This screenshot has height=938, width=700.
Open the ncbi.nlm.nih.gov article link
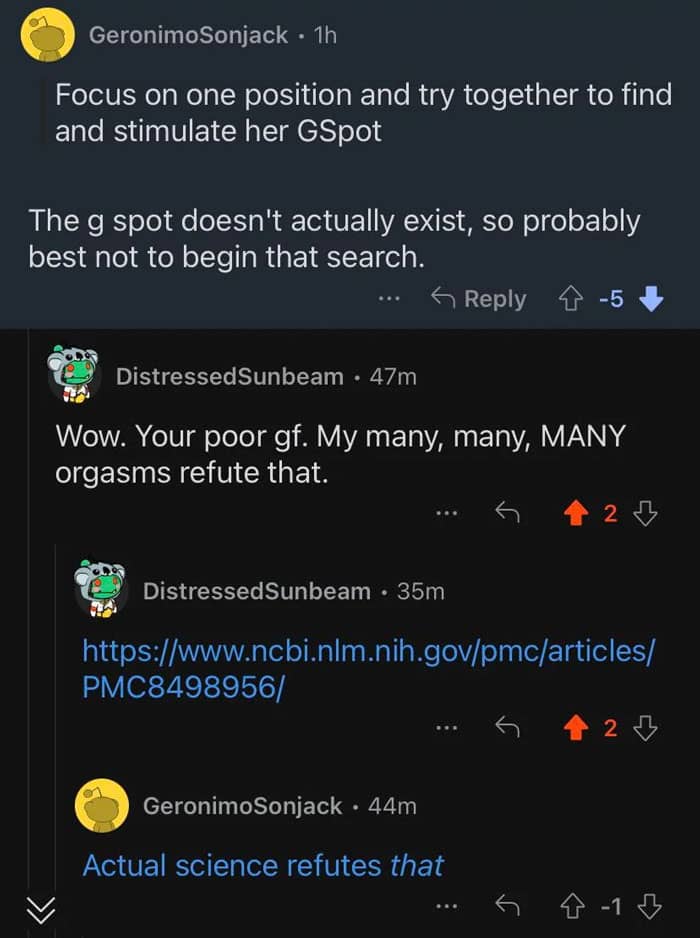pos(369,668)
